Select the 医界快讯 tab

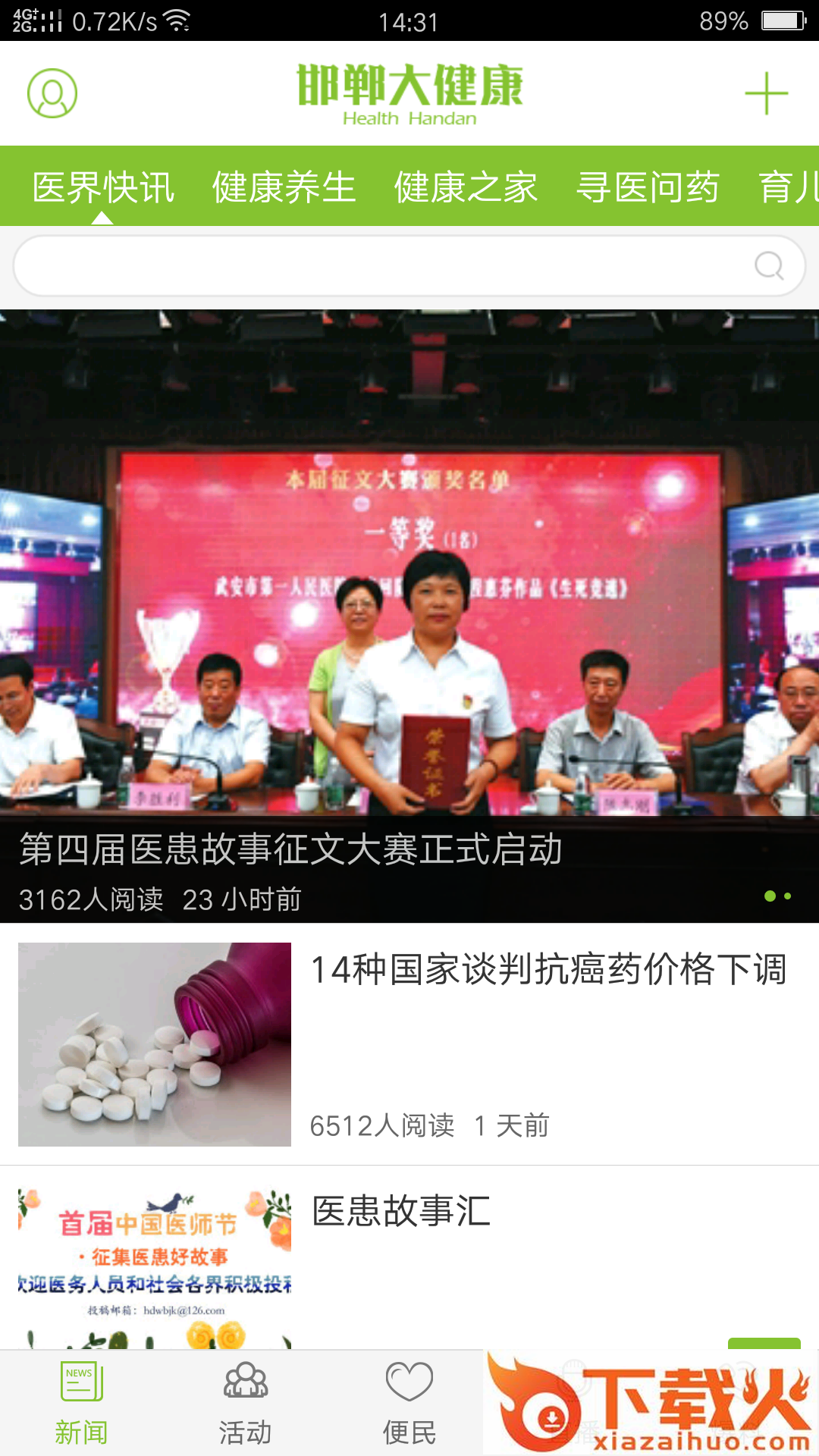click(103, 187)
